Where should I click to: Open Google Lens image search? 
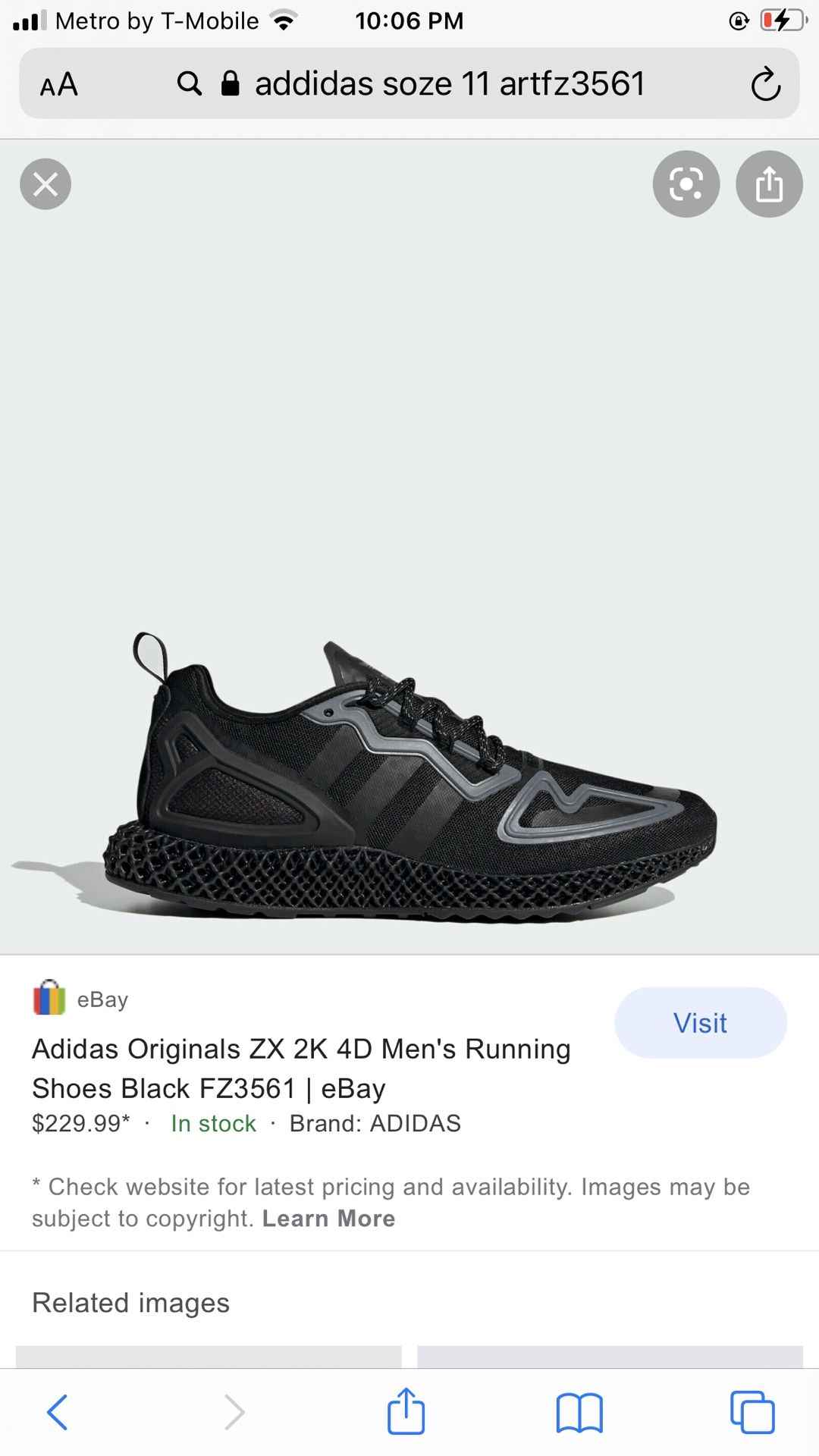(x=686, y=184)
